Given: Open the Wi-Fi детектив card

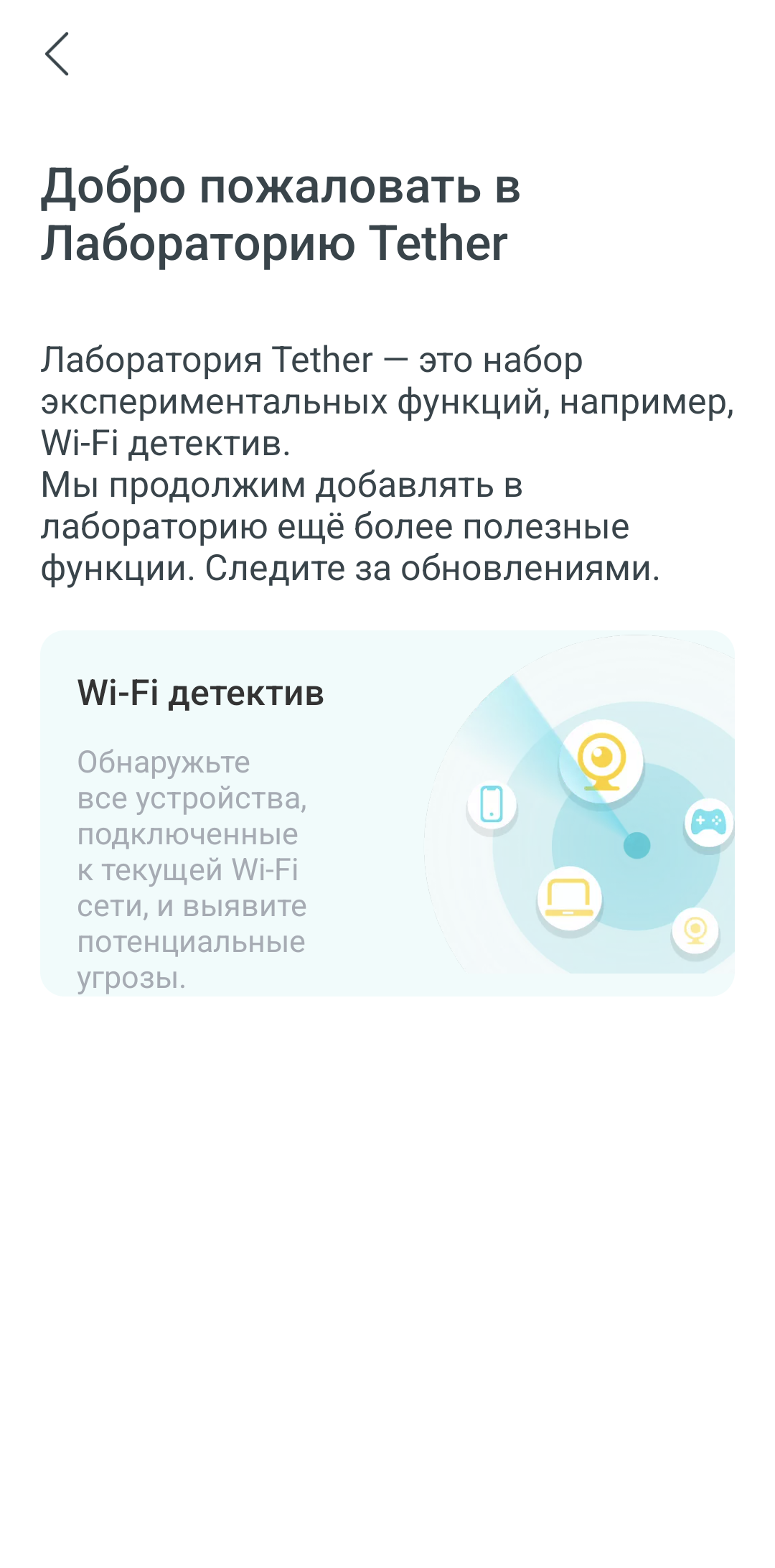Looking at the screenshot, I should [387, 813].
